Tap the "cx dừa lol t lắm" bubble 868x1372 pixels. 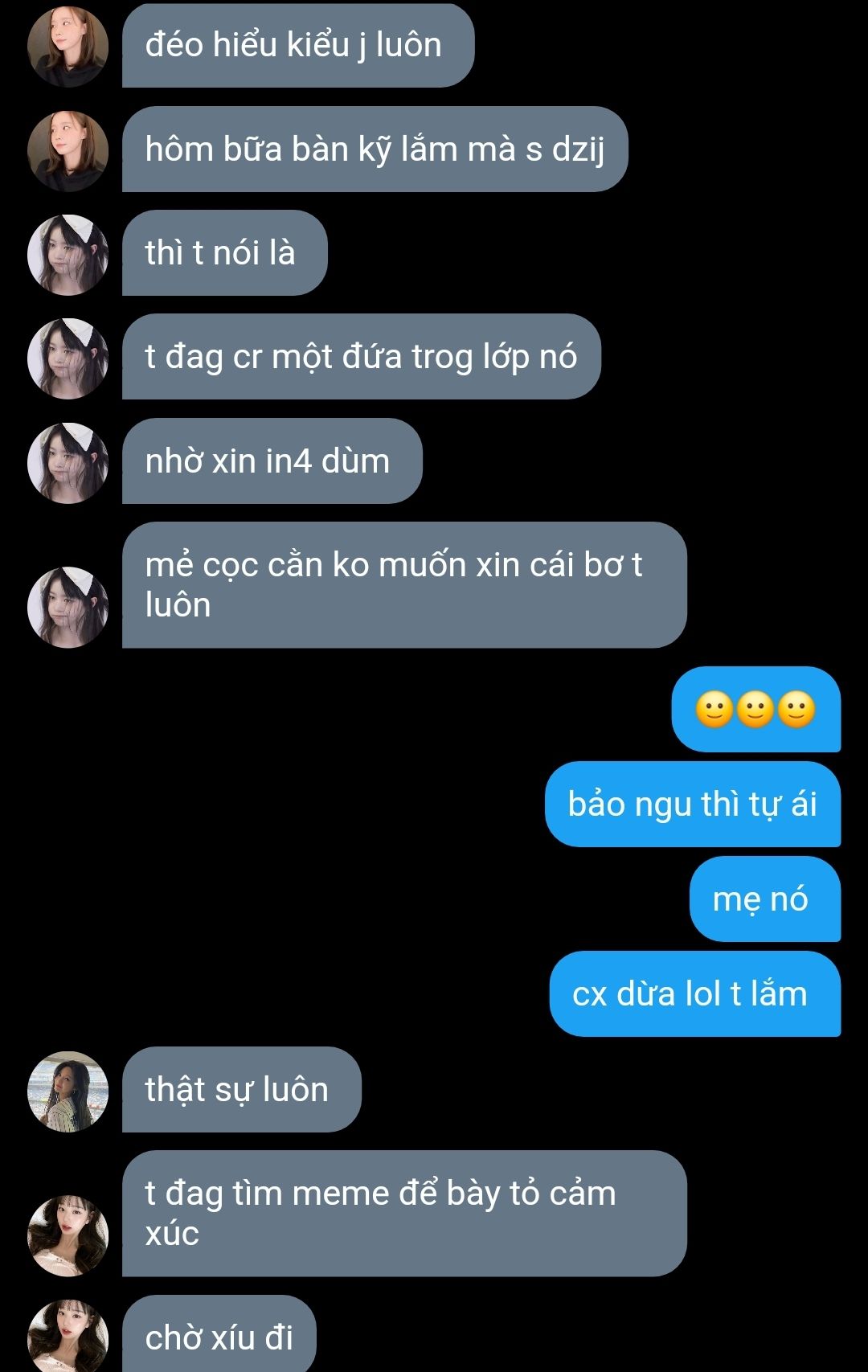point(694,994)
